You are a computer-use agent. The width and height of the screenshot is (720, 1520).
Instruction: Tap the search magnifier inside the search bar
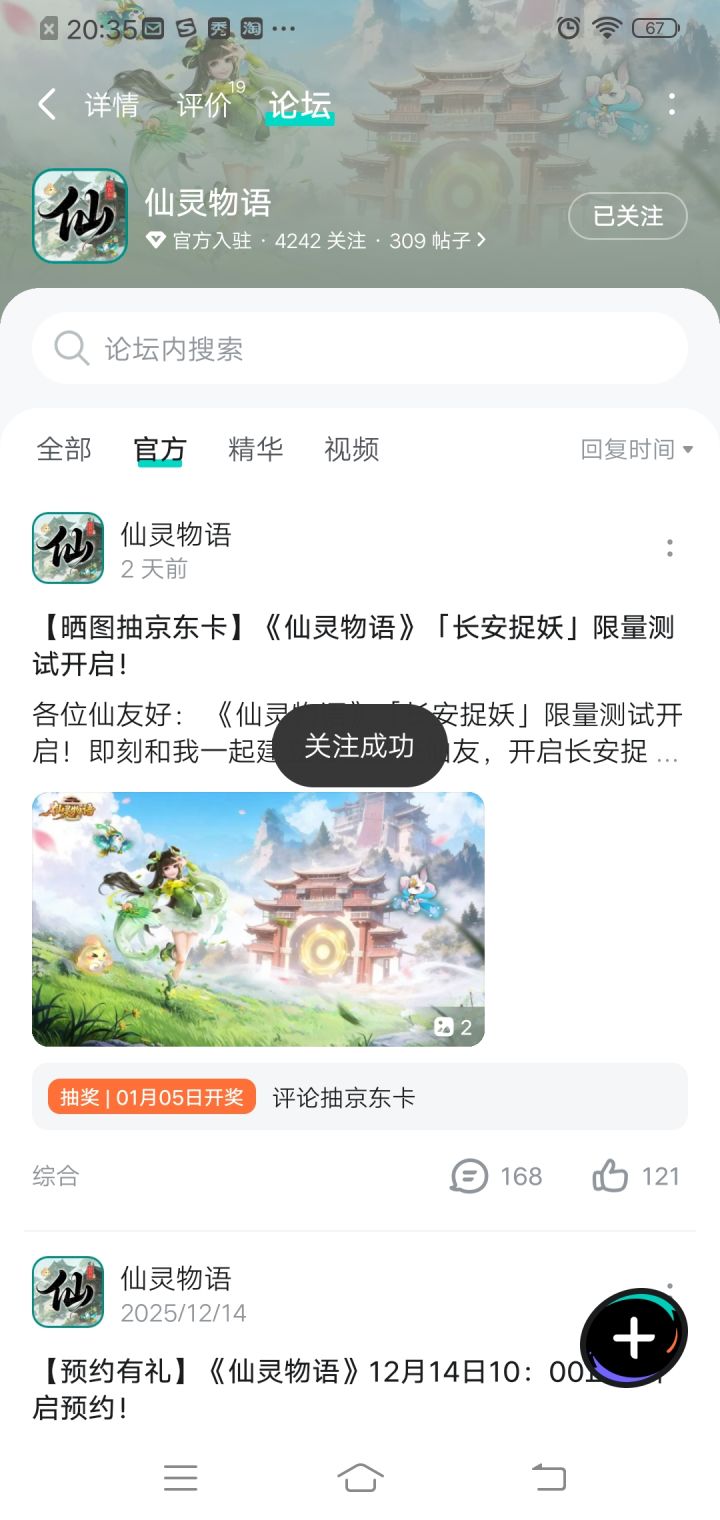tap(70, 347)
